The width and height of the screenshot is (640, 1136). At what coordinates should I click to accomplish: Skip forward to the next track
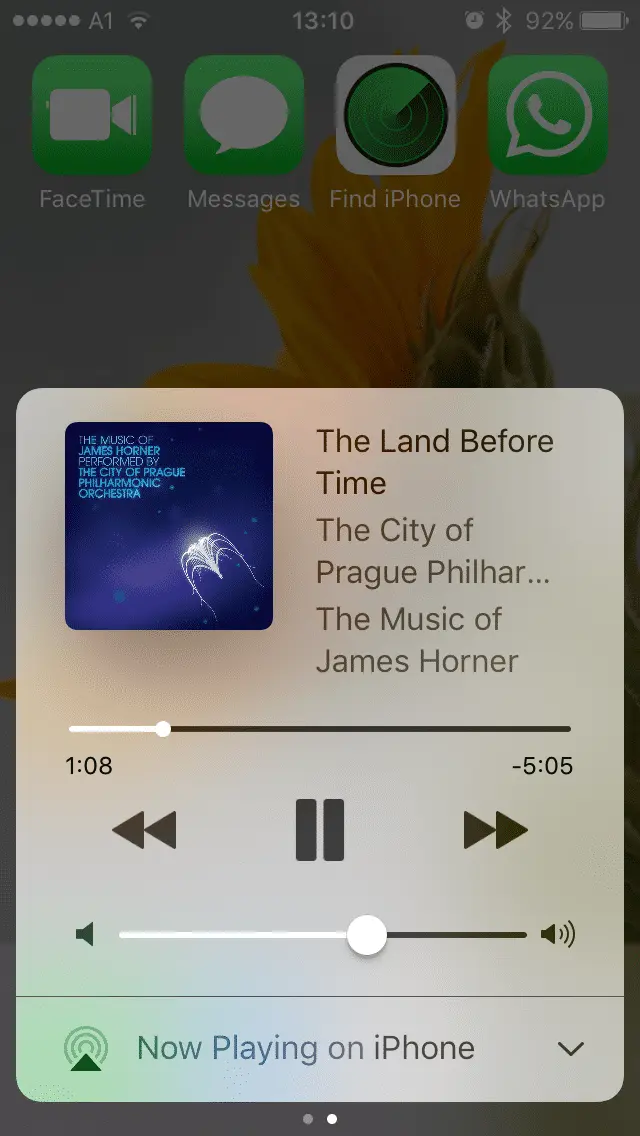pos(495,830)
